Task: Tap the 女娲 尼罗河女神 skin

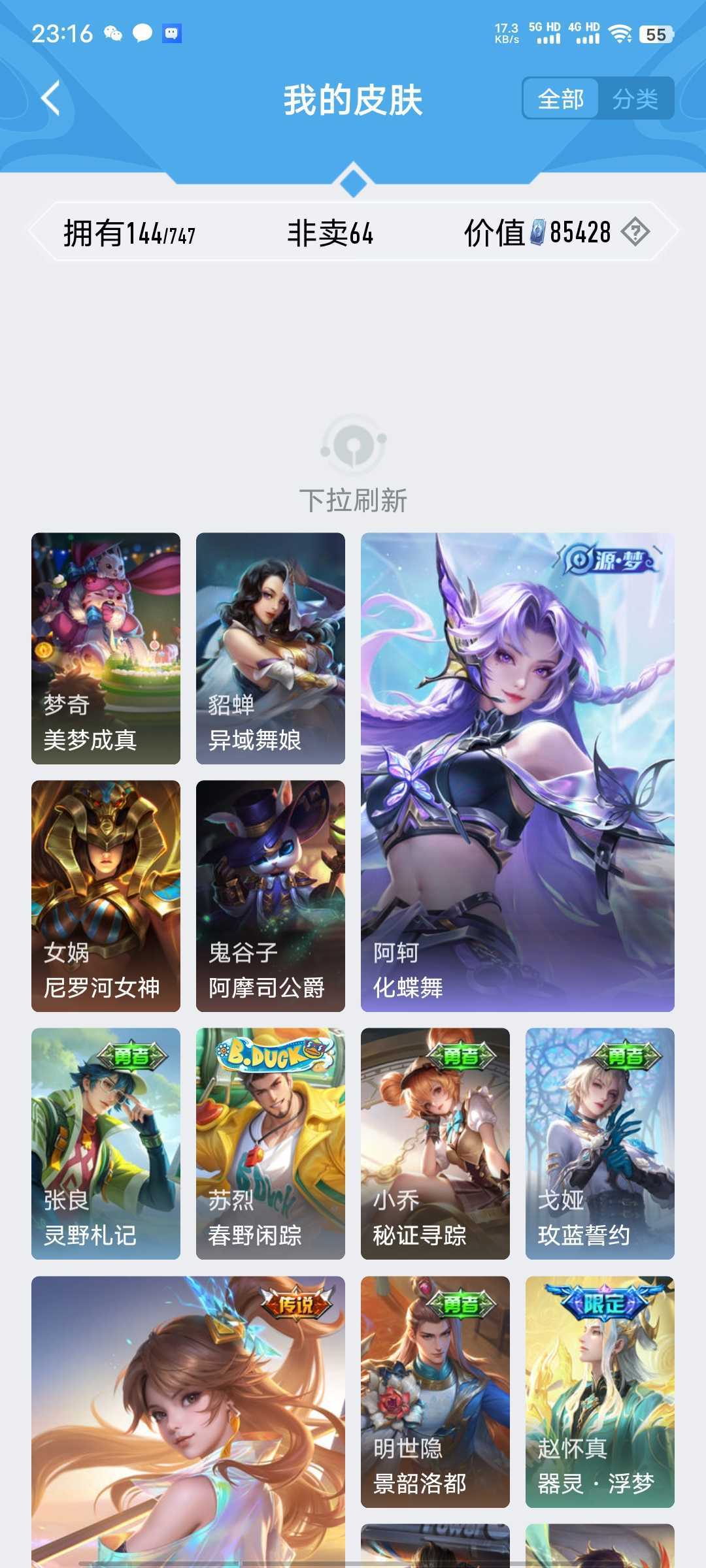Action: click(x=106, y=896)
